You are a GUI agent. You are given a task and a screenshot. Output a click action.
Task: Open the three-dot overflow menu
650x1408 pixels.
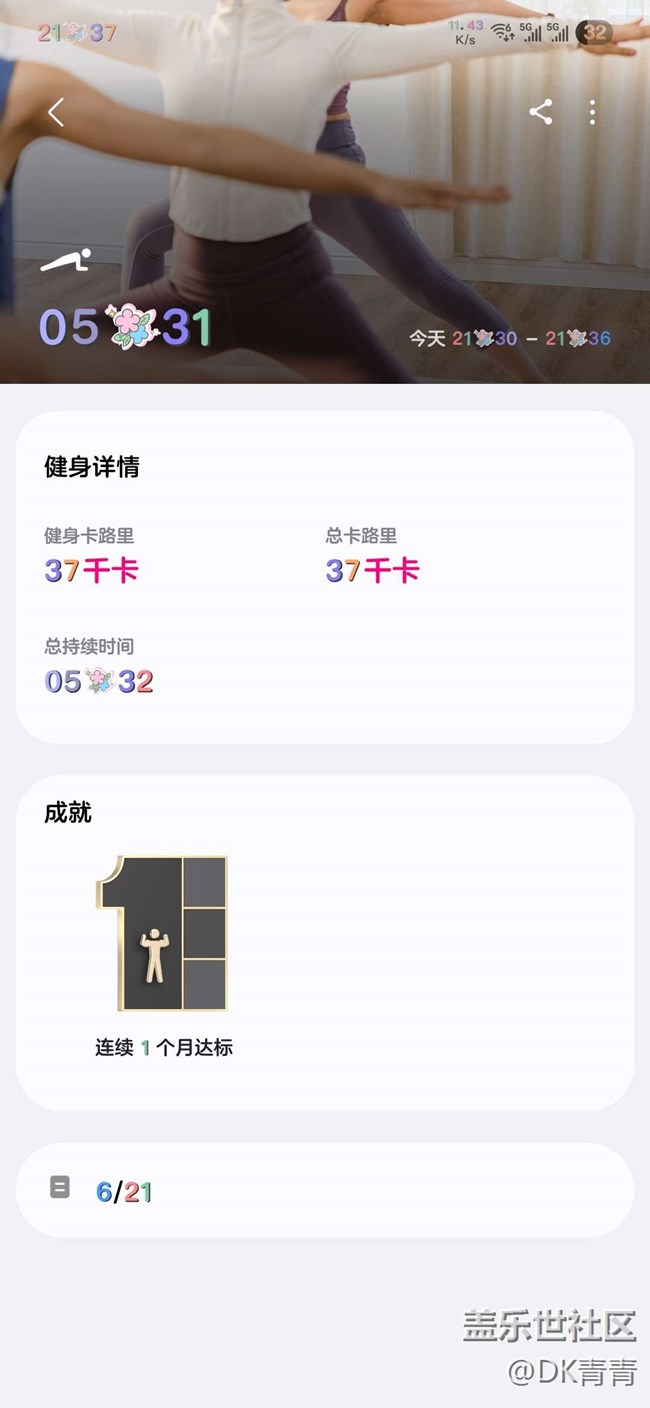click(593, 112)
